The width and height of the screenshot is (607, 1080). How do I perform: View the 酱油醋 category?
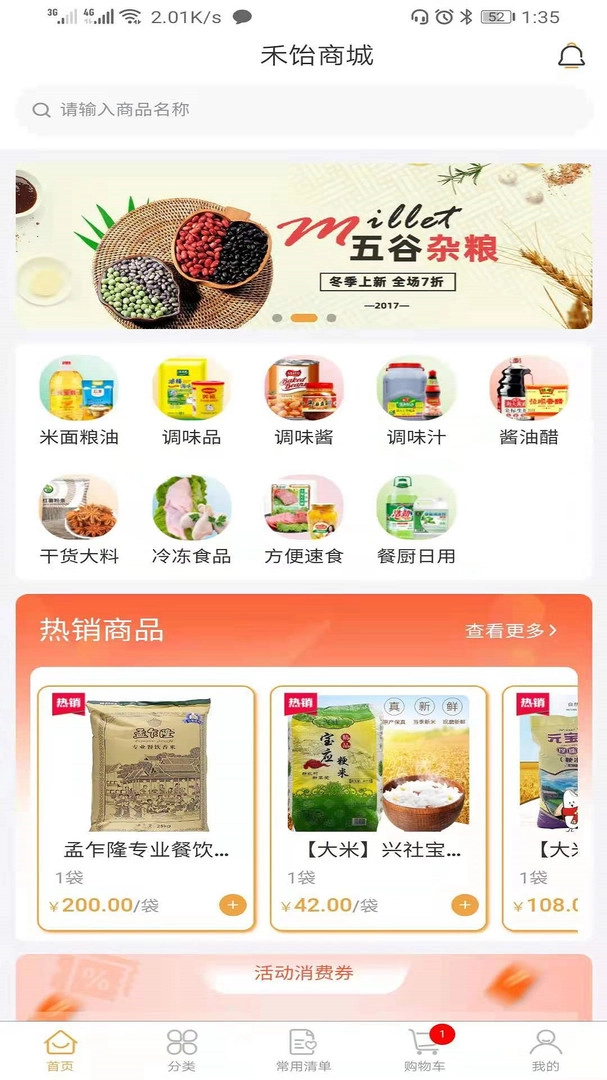pyautogui.click(x=528, y=400)
